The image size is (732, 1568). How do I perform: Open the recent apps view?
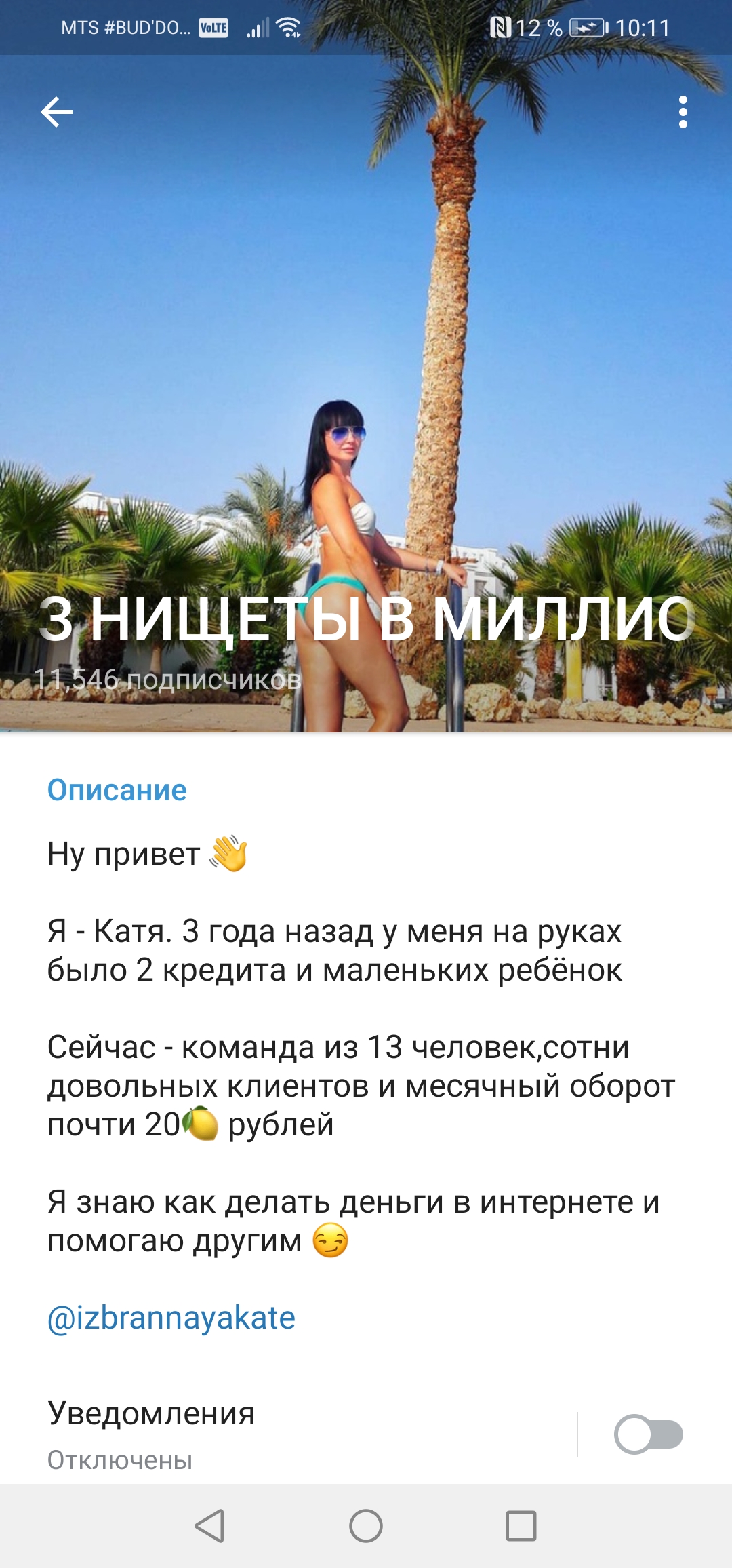521,1526
